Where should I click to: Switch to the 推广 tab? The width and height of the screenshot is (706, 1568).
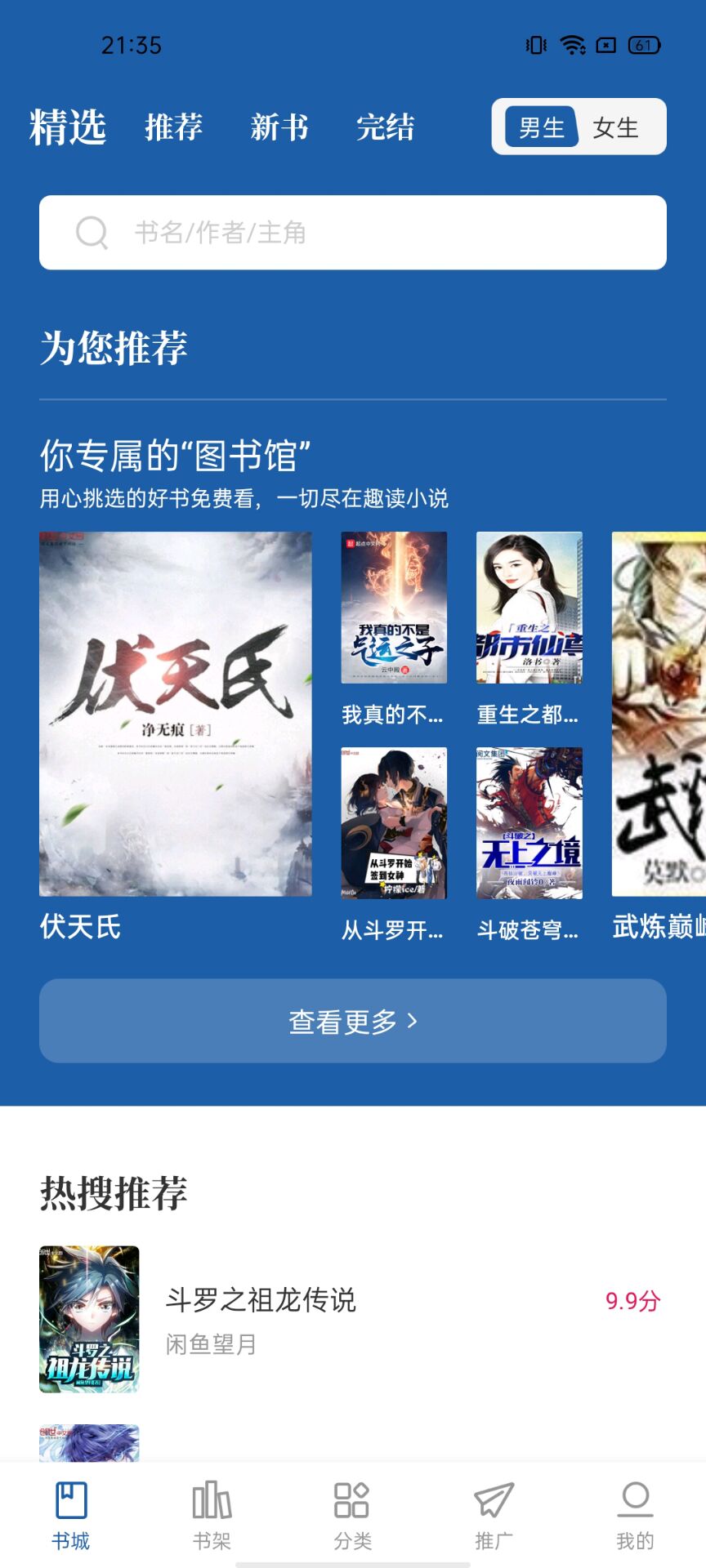pyautogui.click(x=494, y=1516)
